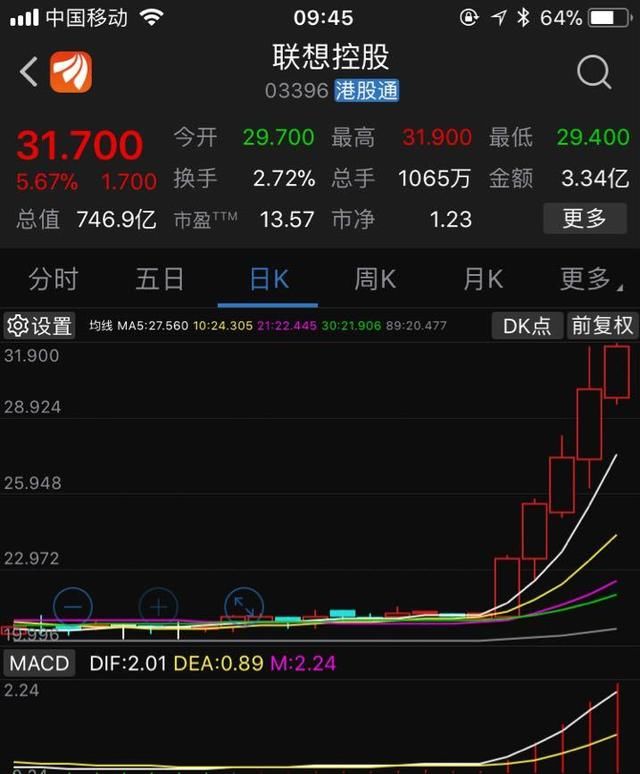Screen dimensions: 640x774
Task: Switch to the 五日 chart tab
Action: click(x=160, y=279)
